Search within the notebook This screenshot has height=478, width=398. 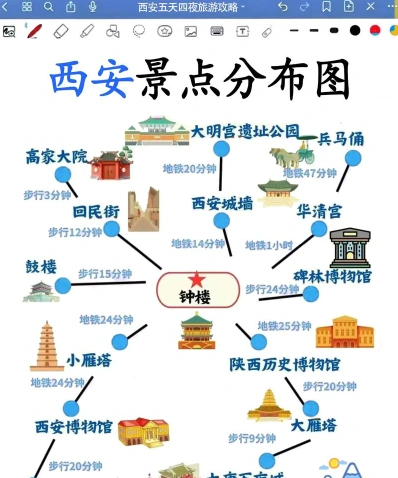coord(49,7)
